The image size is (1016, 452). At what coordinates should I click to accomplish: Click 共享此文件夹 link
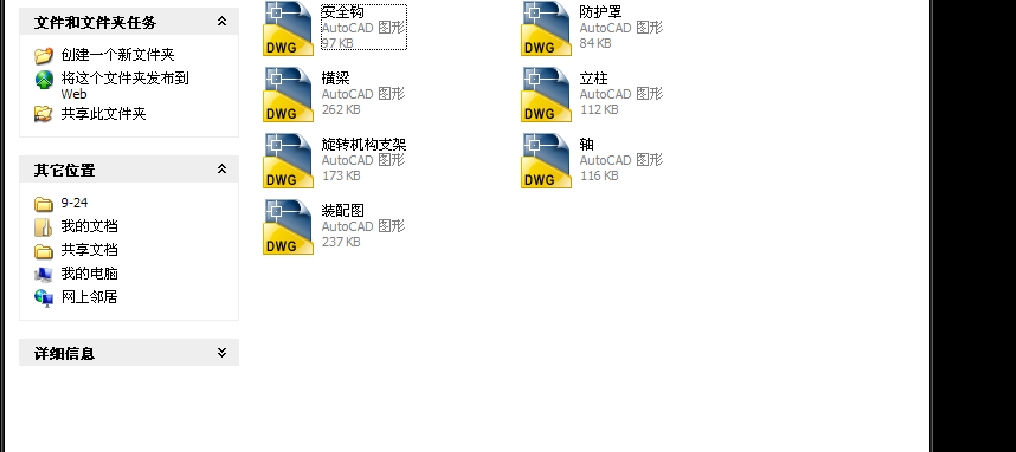(x=103, y=114)
